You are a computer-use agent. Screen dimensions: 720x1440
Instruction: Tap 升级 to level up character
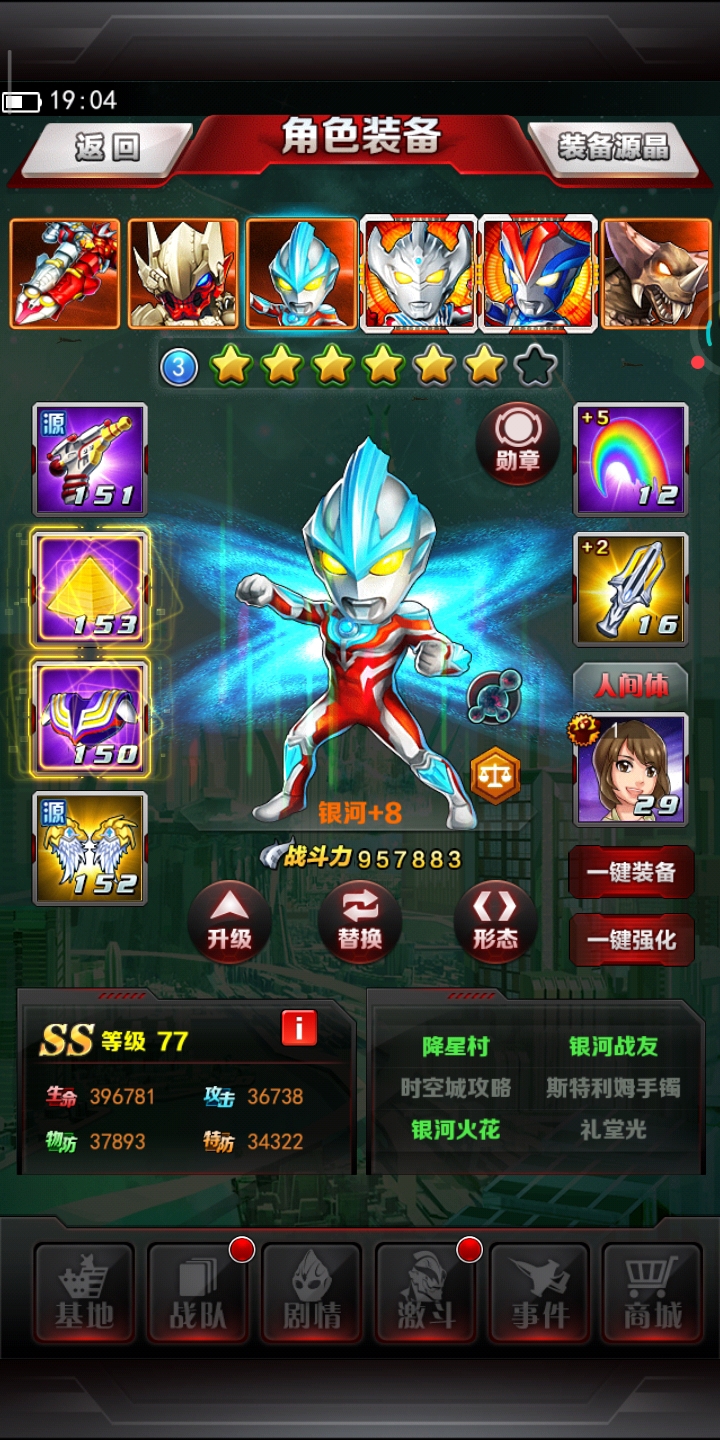click(229, 921)
